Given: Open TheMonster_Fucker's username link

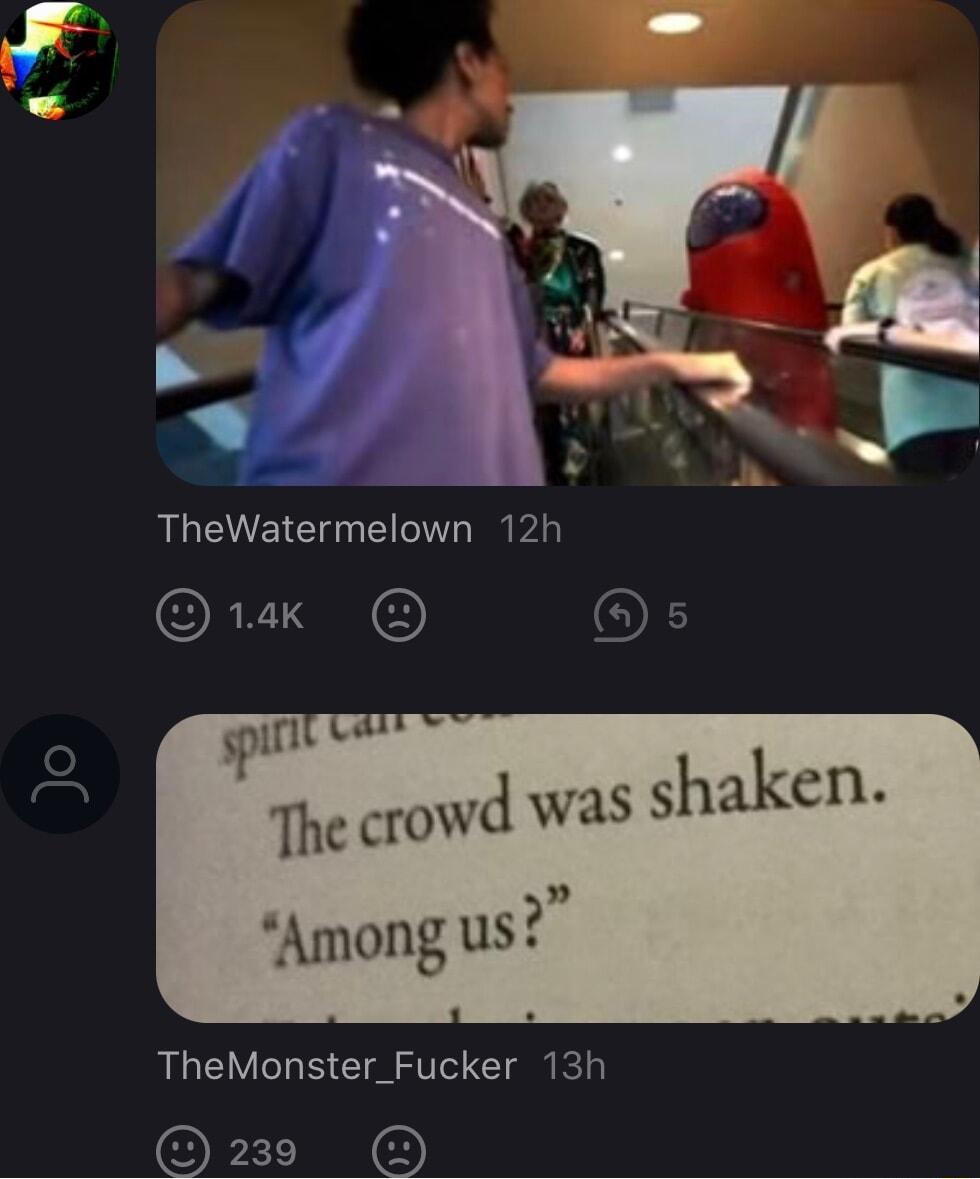Looking at the screenshot, I should (337, 1066).
